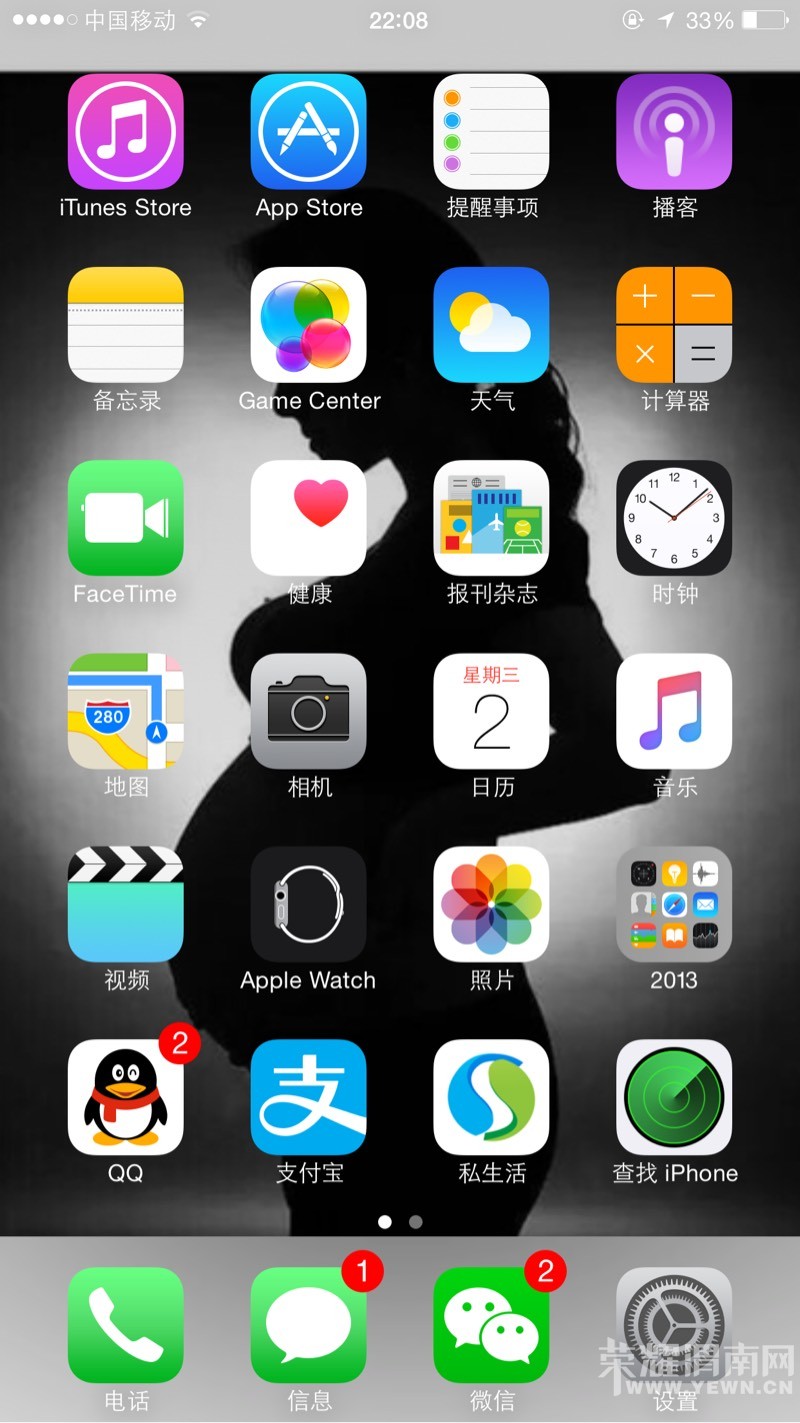Launch the 支付宝 Alipay app
The width and height of the screenshot is (800, 1423).
pos(308,1096)
